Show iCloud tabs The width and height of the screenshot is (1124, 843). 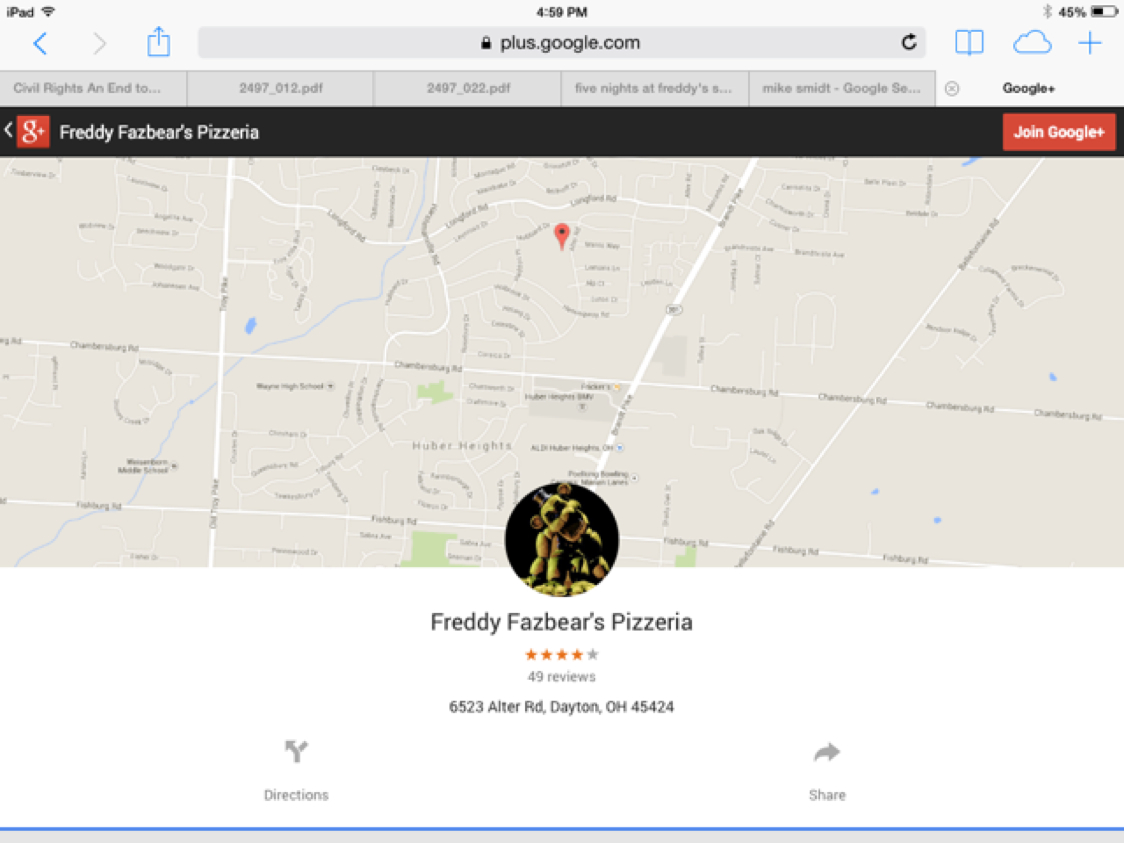click(x=1032, y=43)
